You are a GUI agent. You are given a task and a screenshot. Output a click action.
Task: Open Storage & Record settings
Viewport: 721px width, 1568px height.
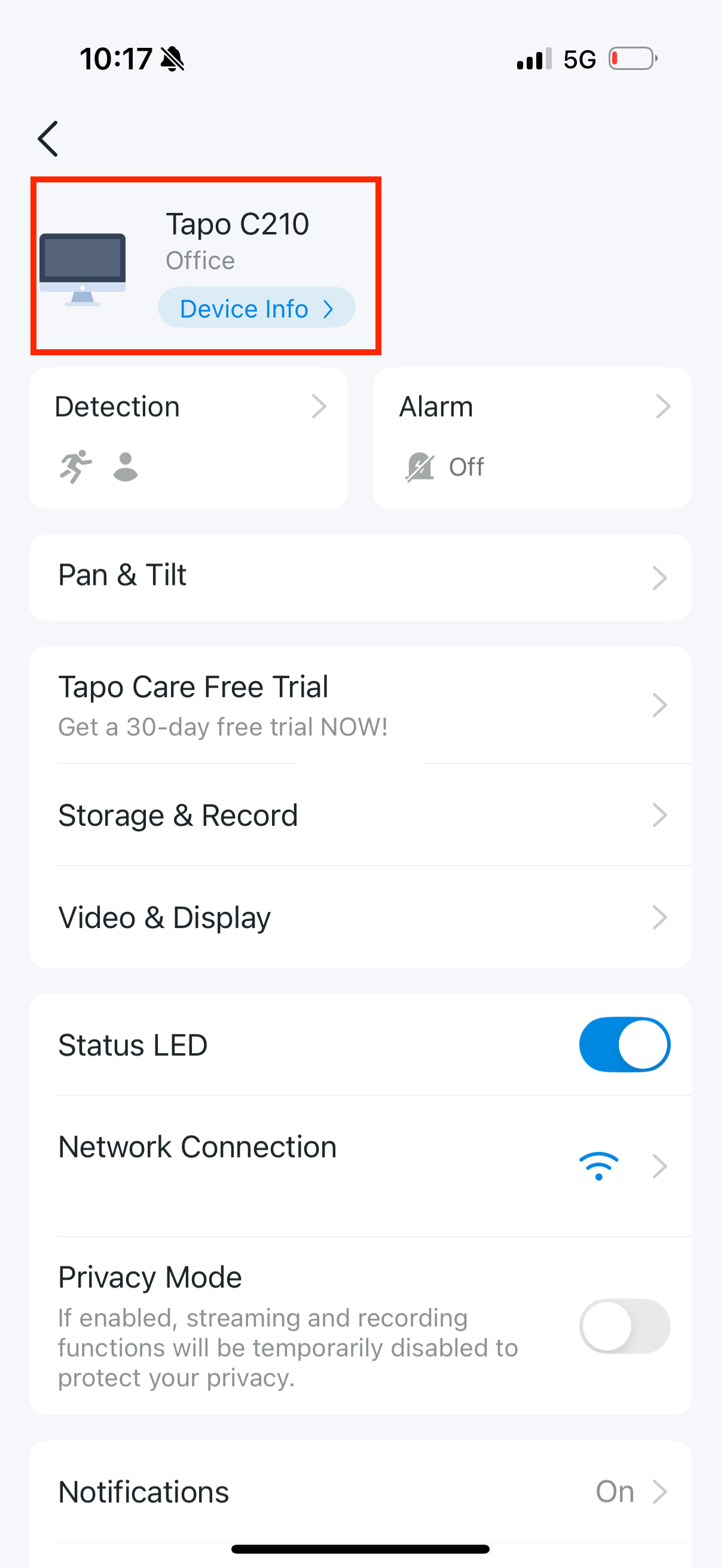pyautogui.click(x=360, y=814)
